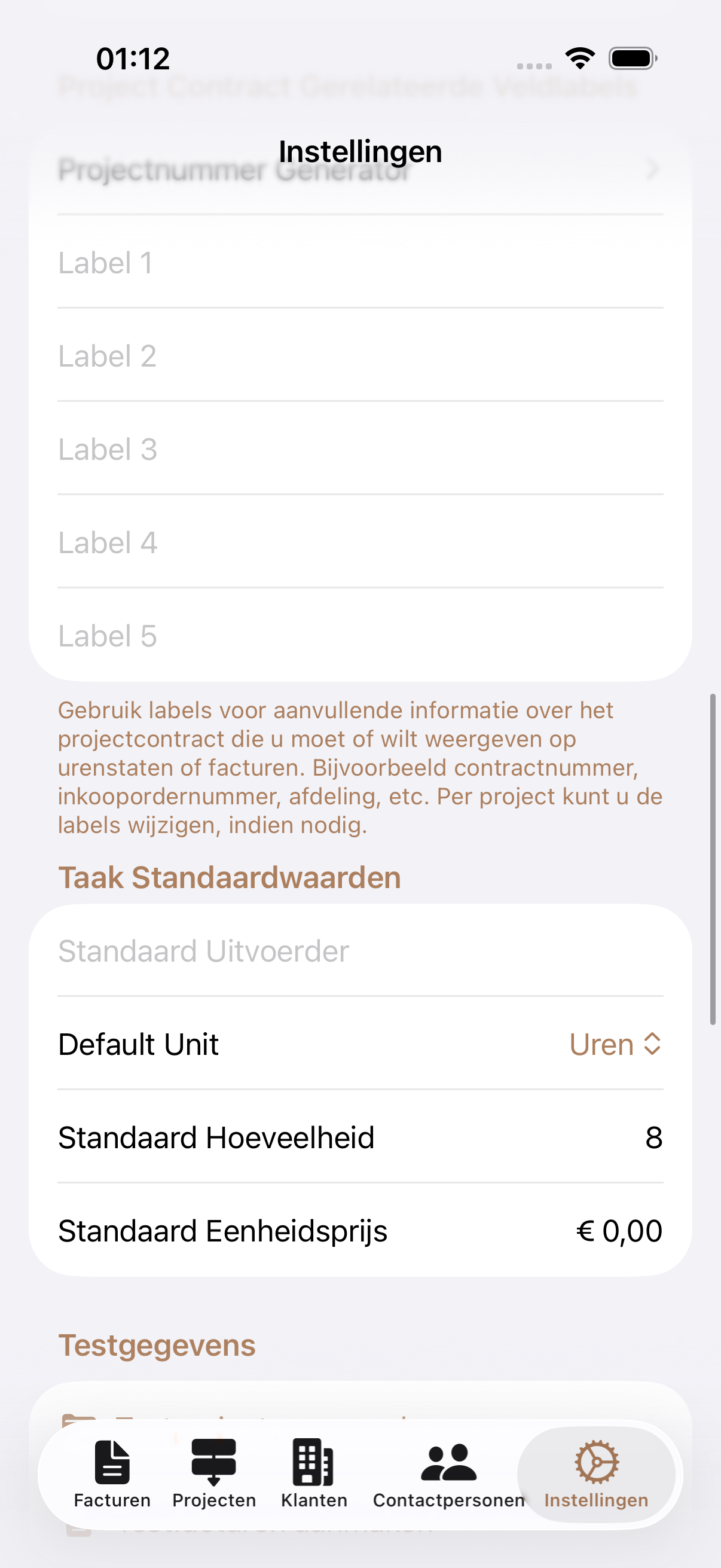721x1568 pixels.
Task: Select the Label 3 input field
Action: pos(359,449)
